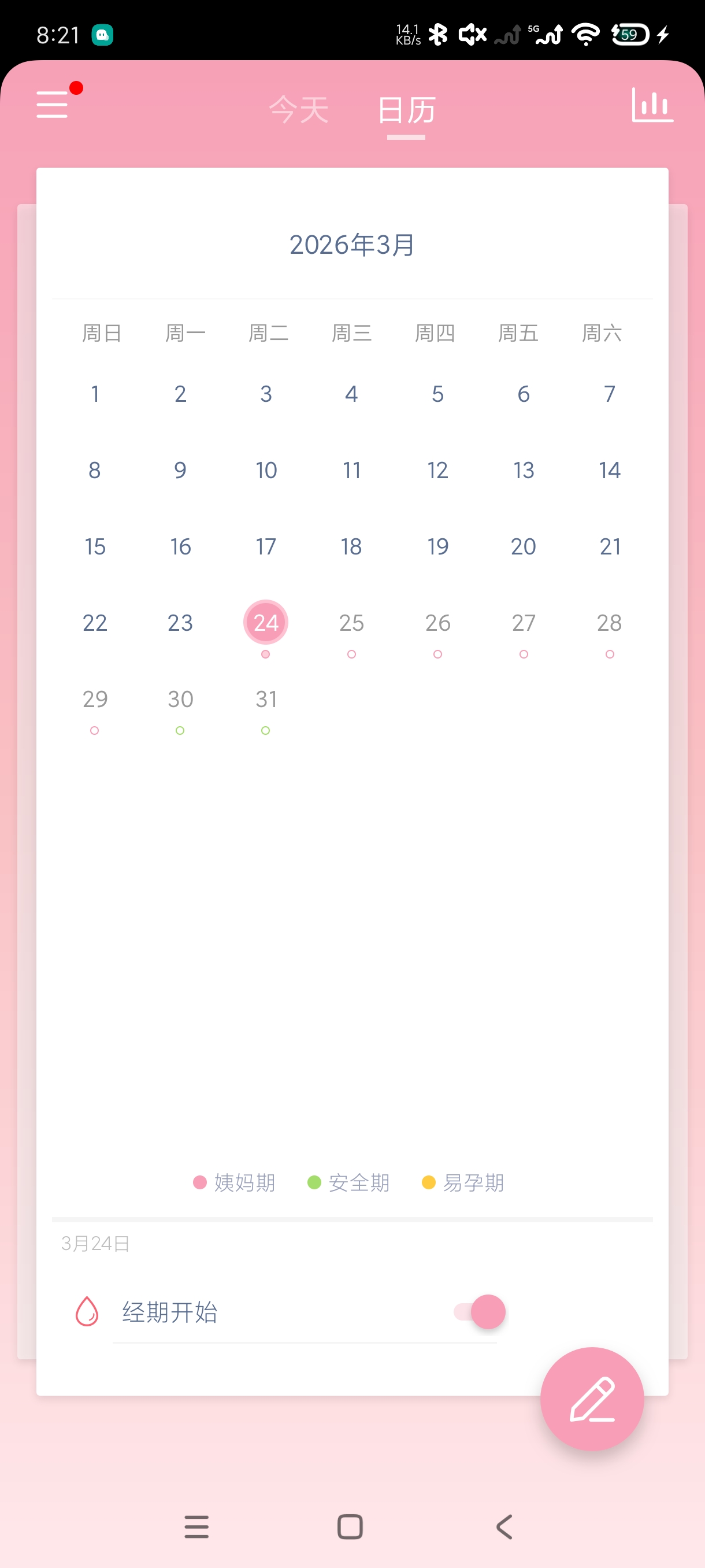
Task: Open the statistics chart icon
Action: (652, 105)
